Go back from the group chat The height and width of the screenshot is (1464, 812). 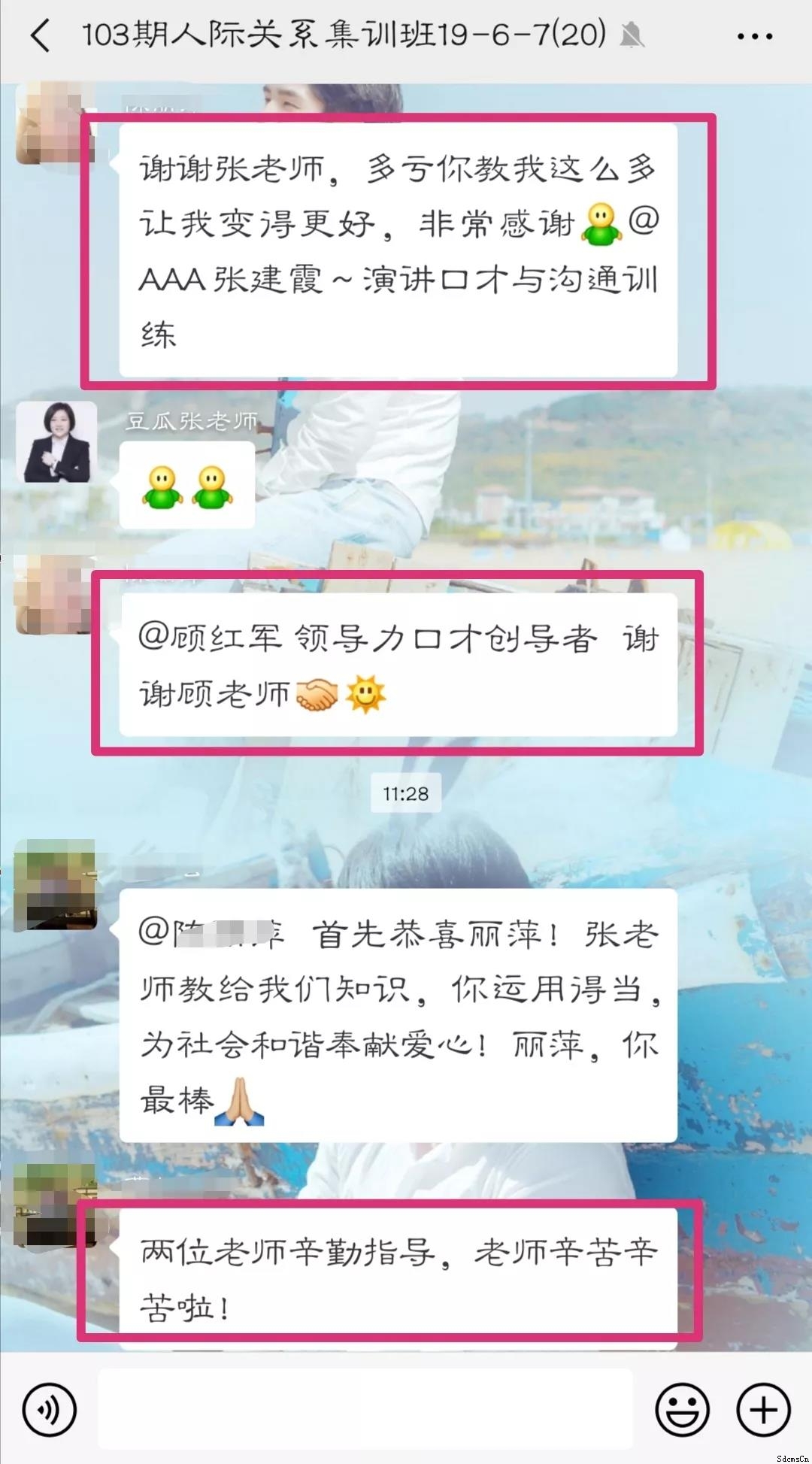point(41,35)
